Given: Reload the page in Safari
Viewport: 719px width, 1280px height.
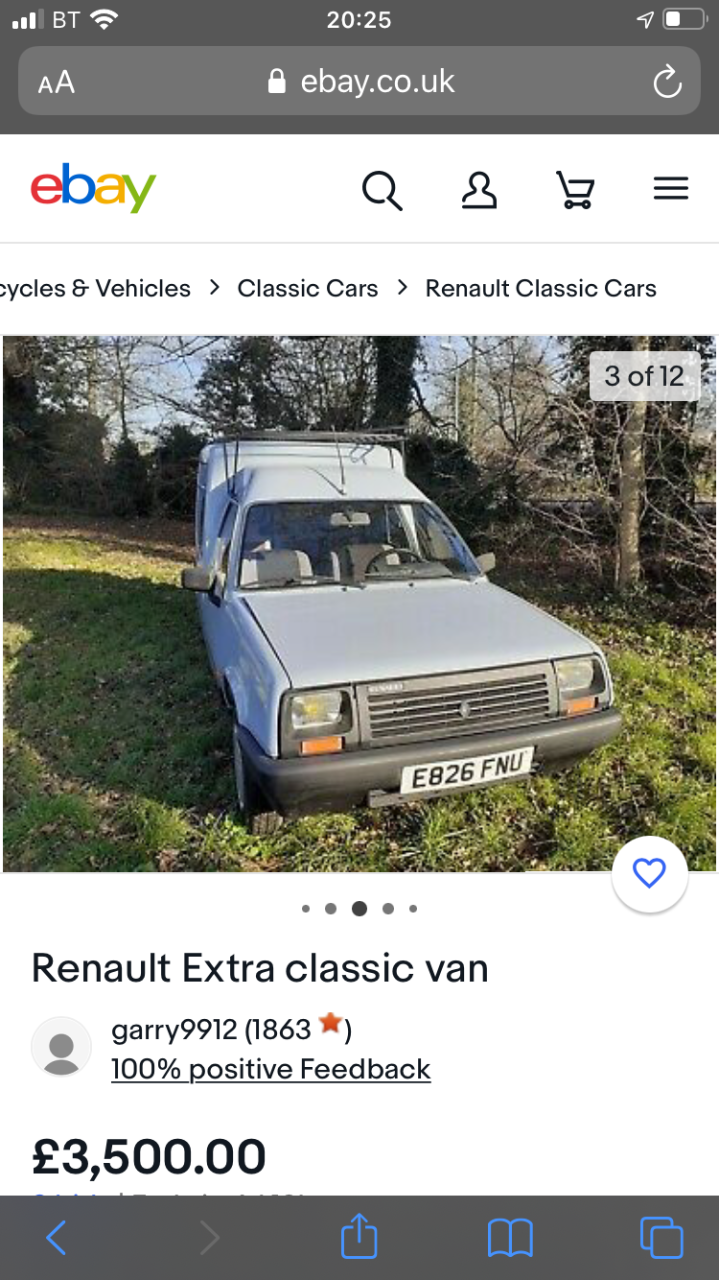Looking at the screenshot, I should [x=667, y=82].
